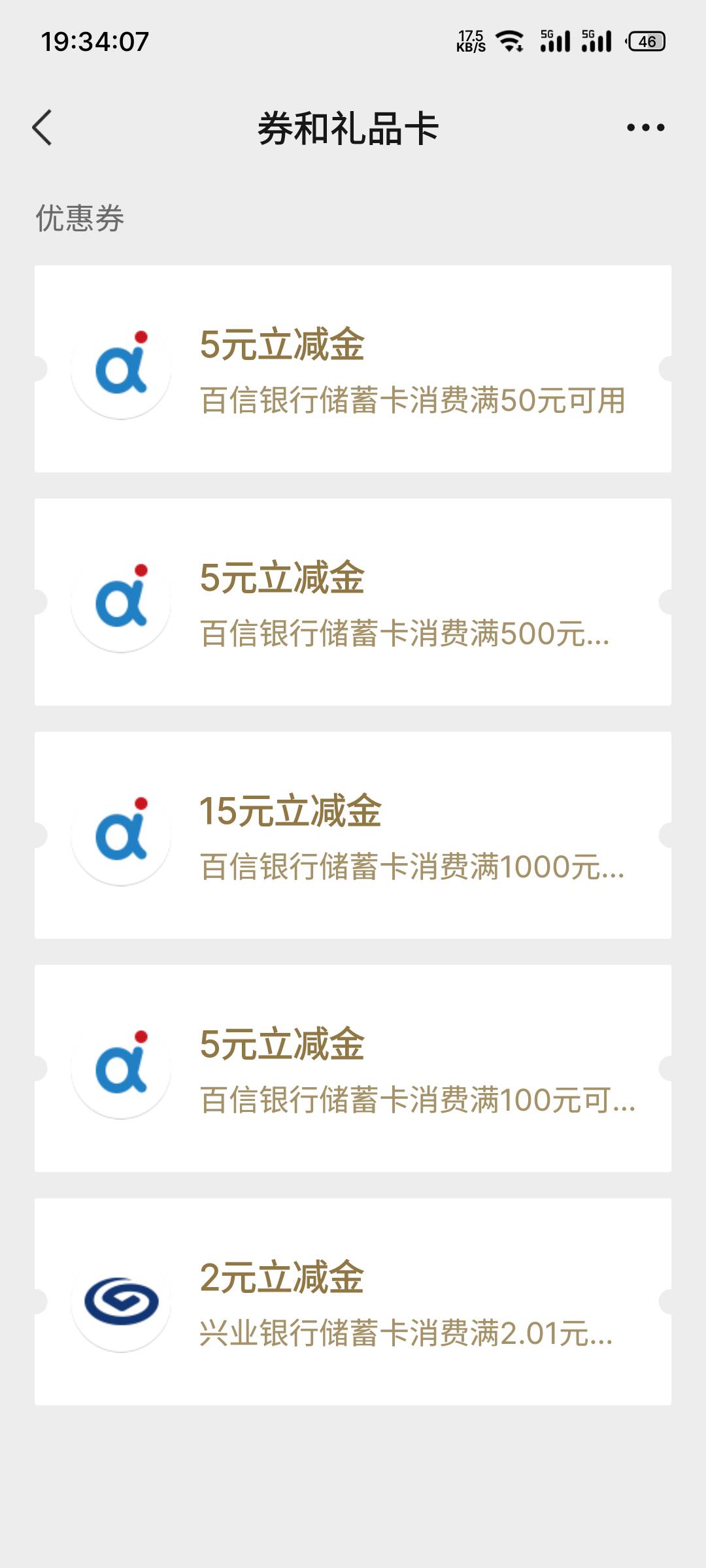Go back using the top-left arrow

pos(42,127)
